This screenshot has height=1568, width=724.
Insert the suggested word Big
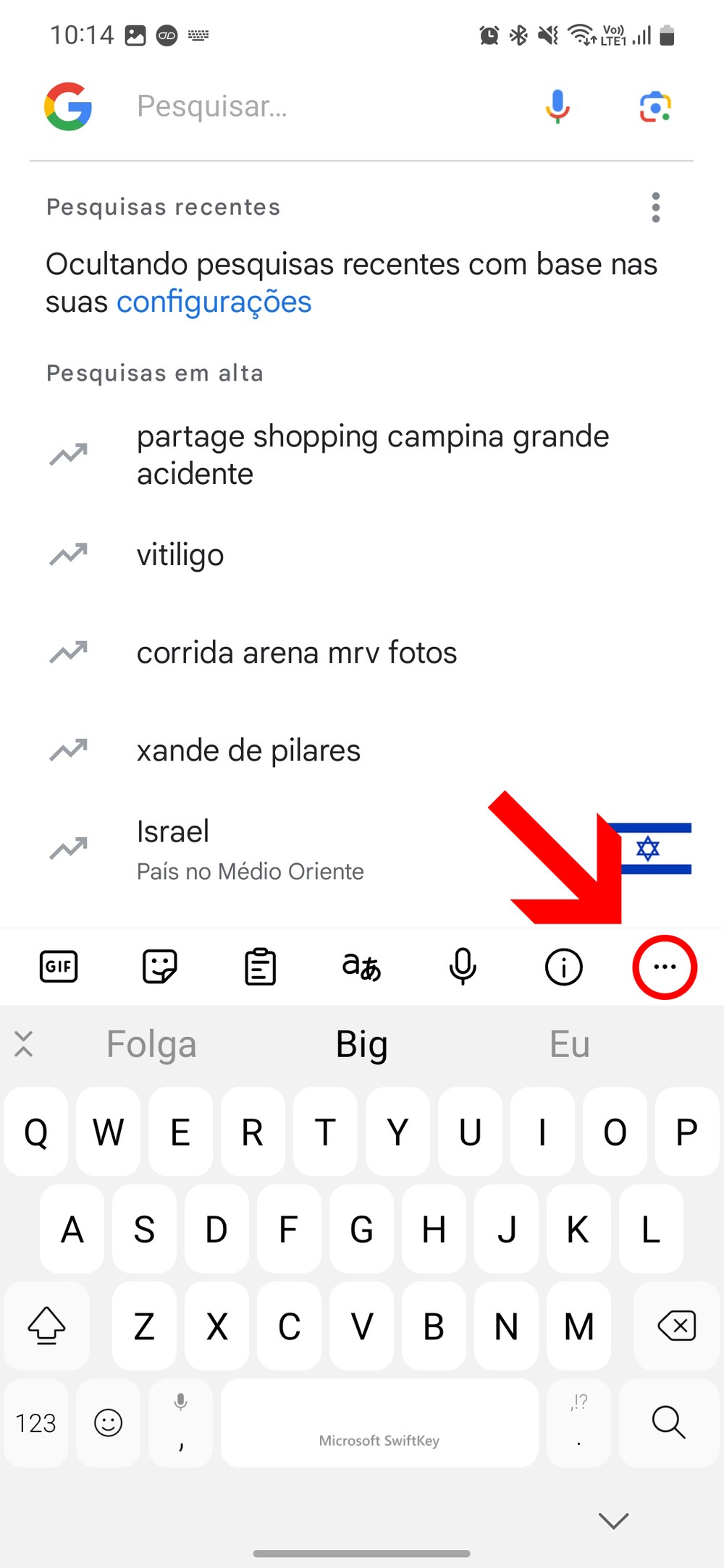coord(362,1044)
